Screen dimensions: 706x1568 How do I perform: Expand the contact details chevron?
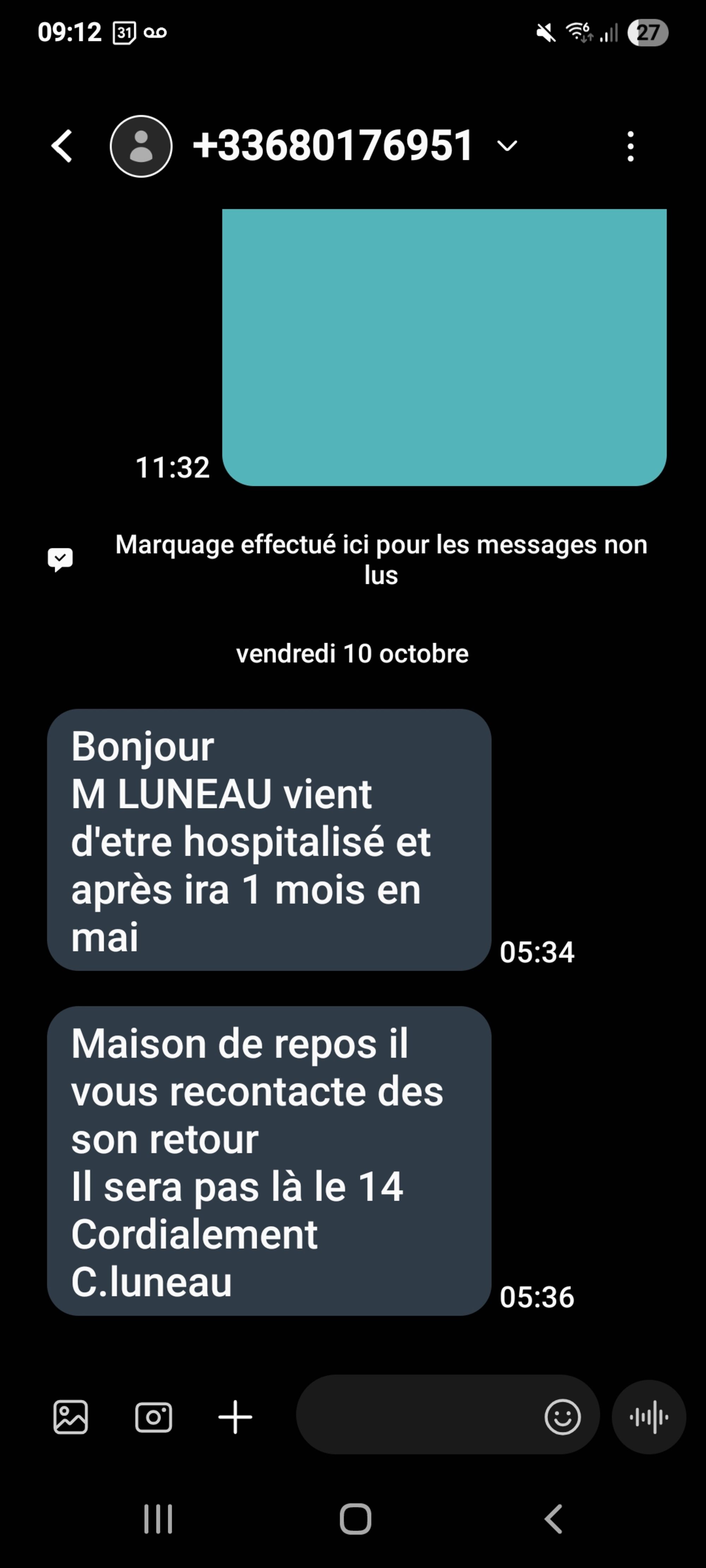pos(507,146)
